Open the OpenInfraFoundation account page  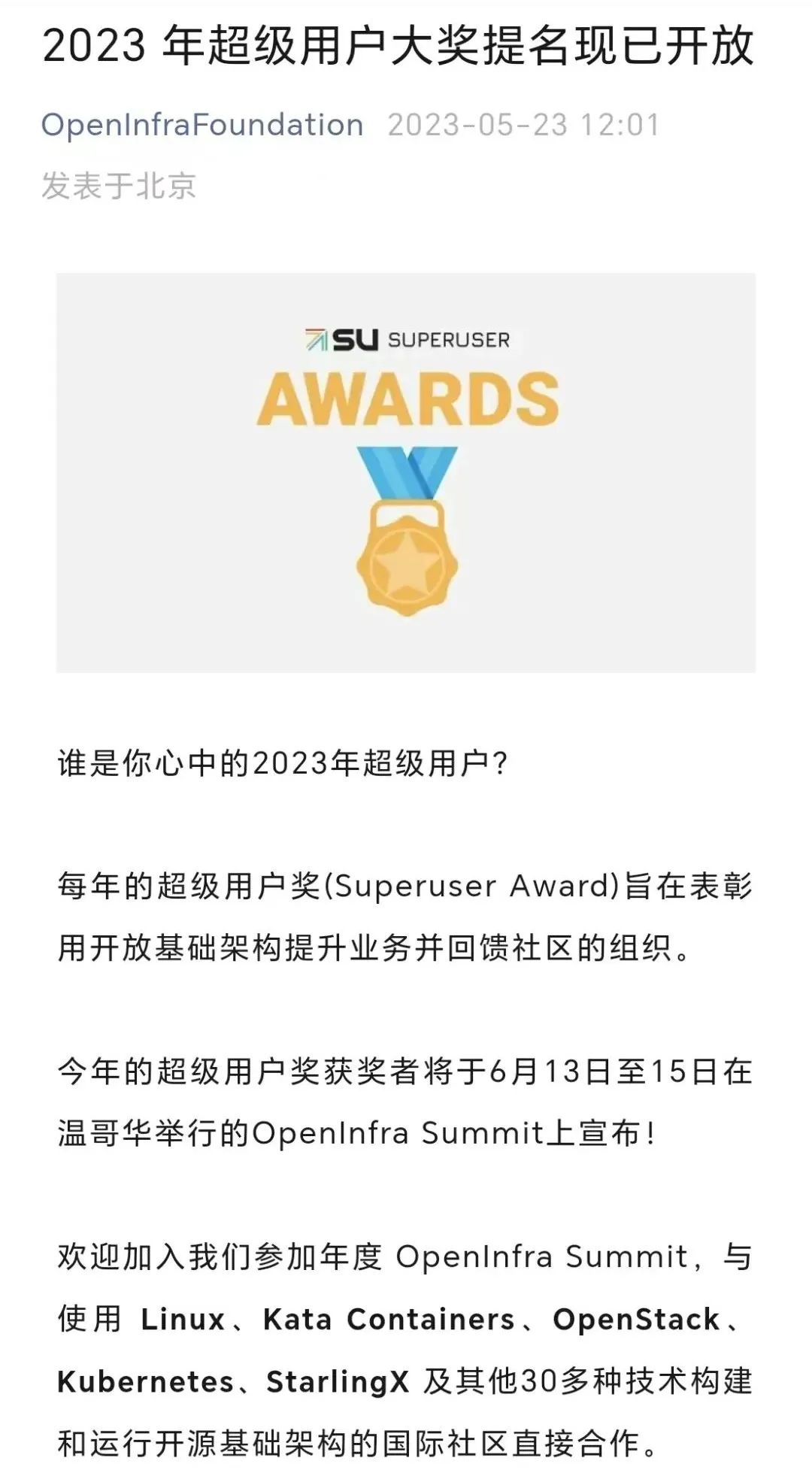(202, 125)
